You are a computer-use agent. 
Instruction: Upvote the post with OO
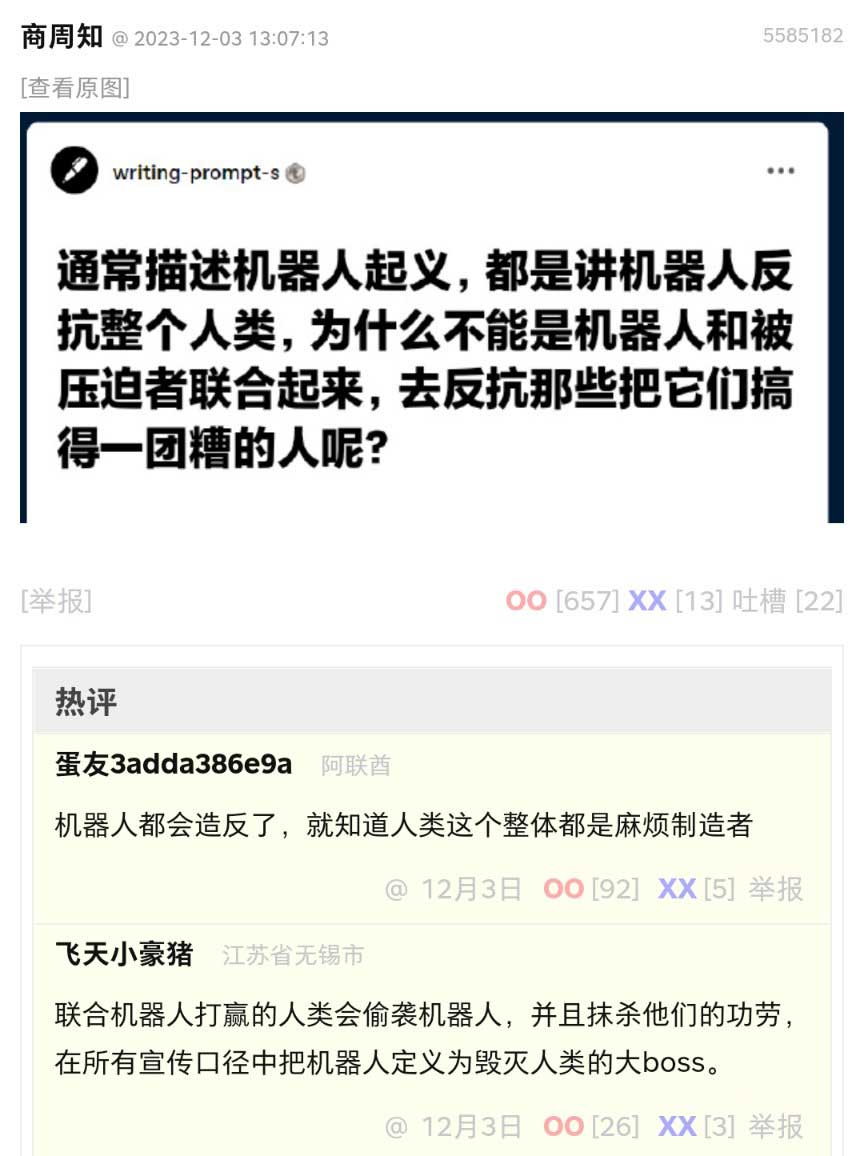click(x=526, y=601)
